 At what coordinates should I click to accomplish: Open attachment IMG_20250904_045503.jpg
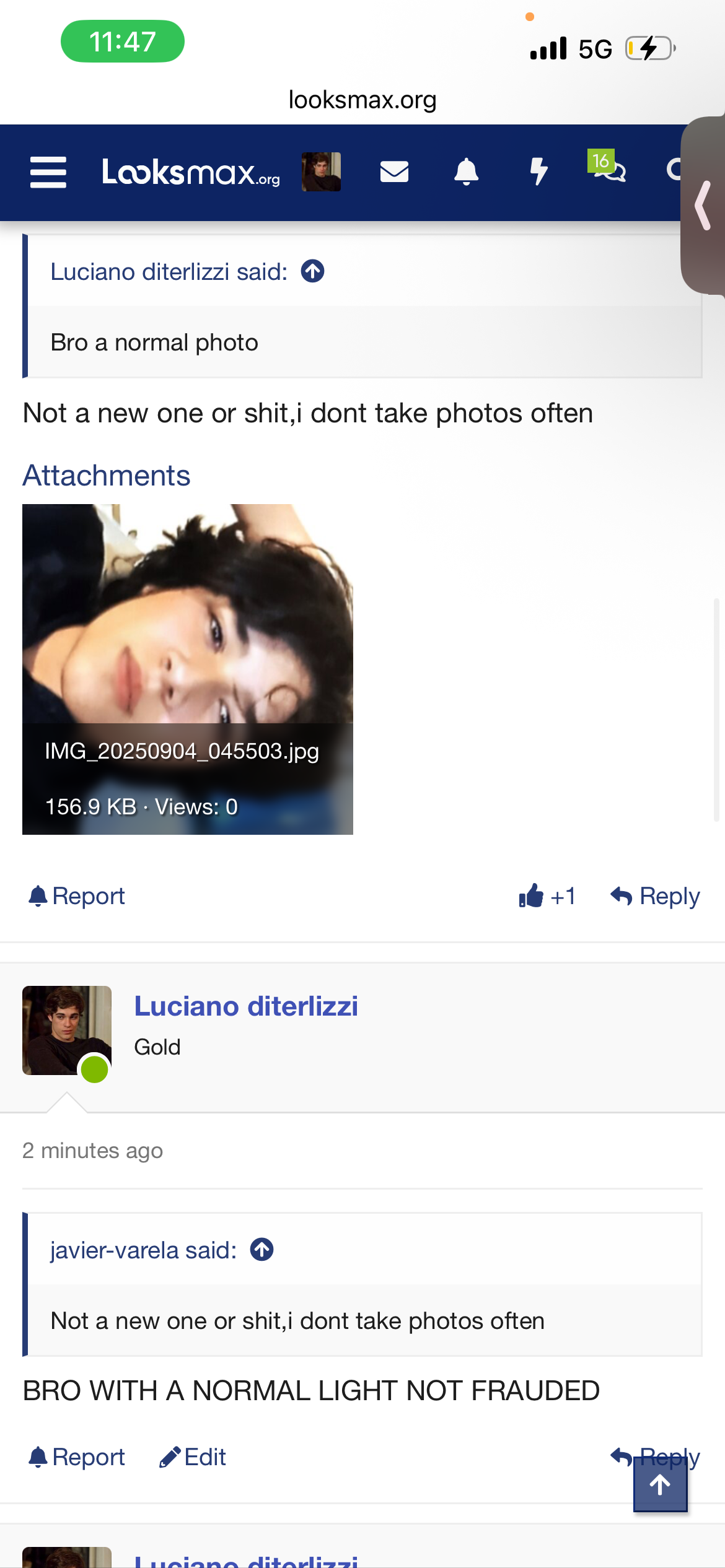click(x=187, y=669)
